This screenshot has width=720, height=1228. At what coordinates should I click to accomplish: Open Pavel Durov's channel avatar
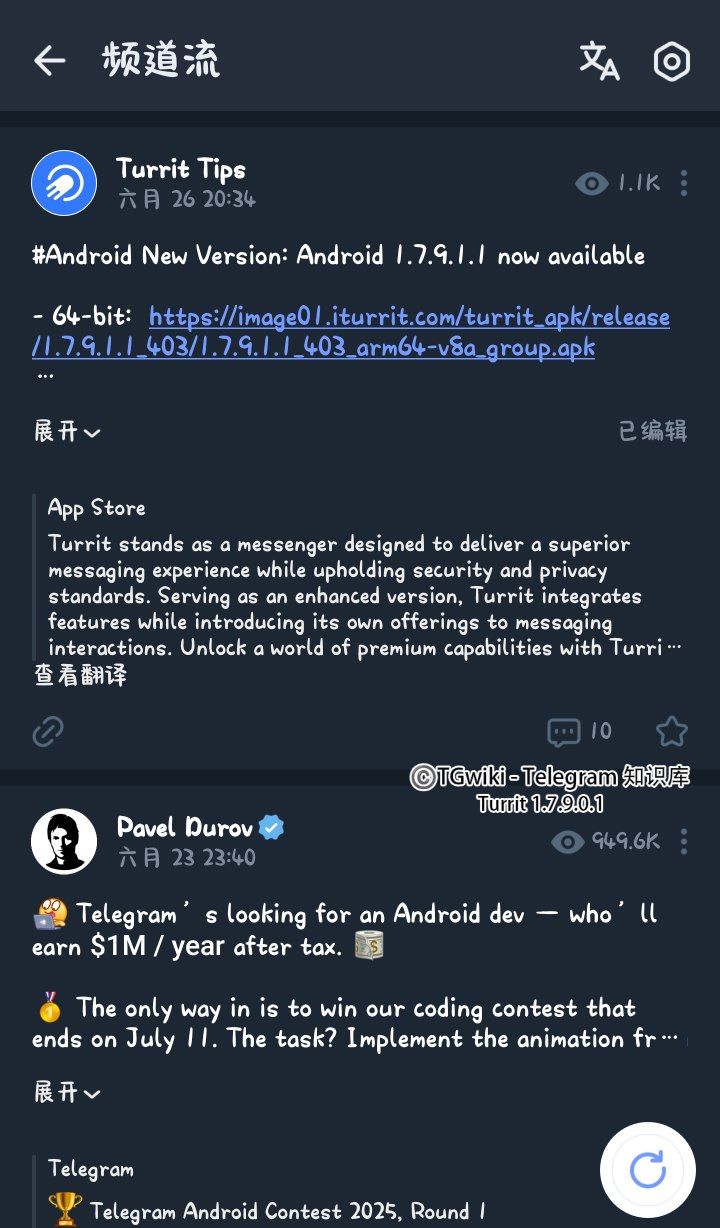pyautogui.click(x=64, y=841)
